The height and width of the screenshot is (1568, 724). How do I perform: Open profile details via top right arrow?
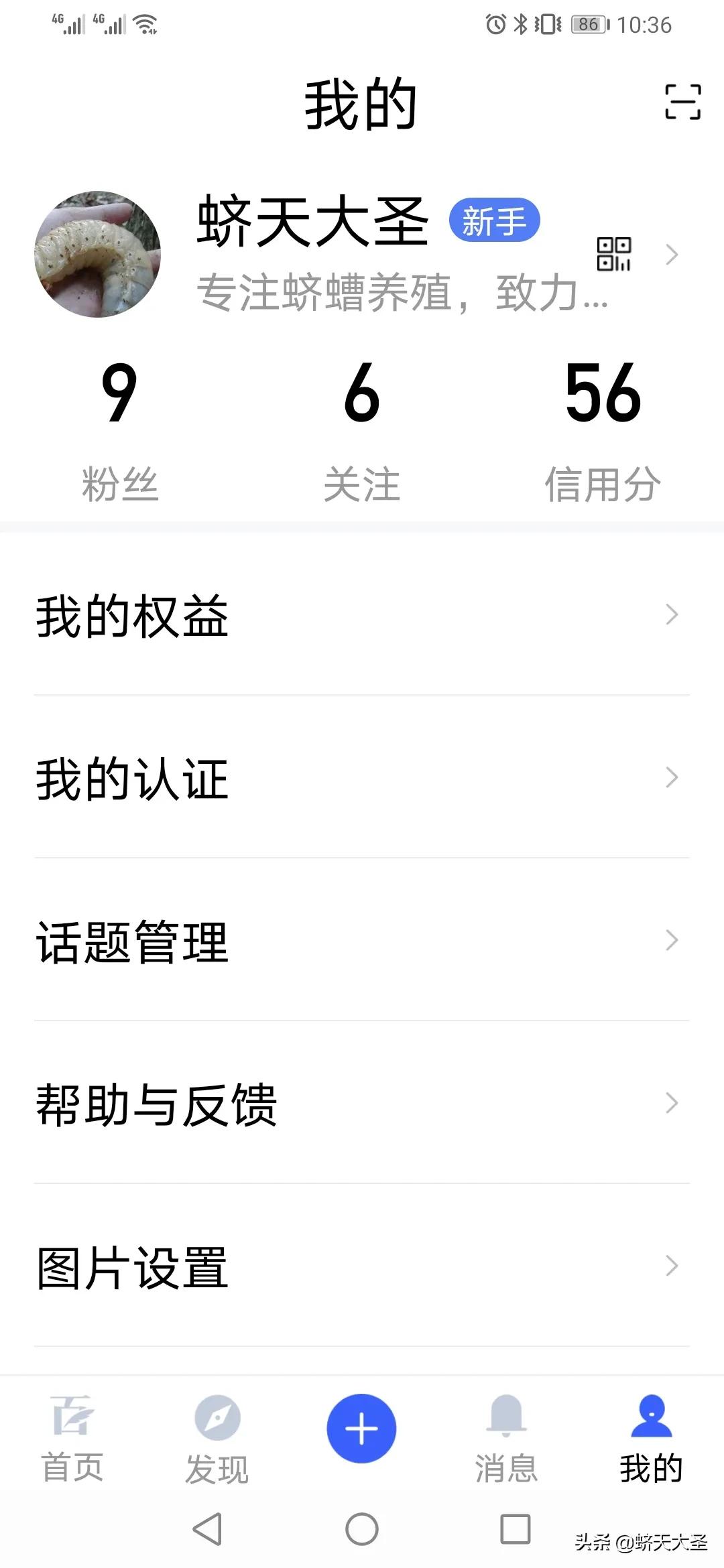click(x=672, y=255)
